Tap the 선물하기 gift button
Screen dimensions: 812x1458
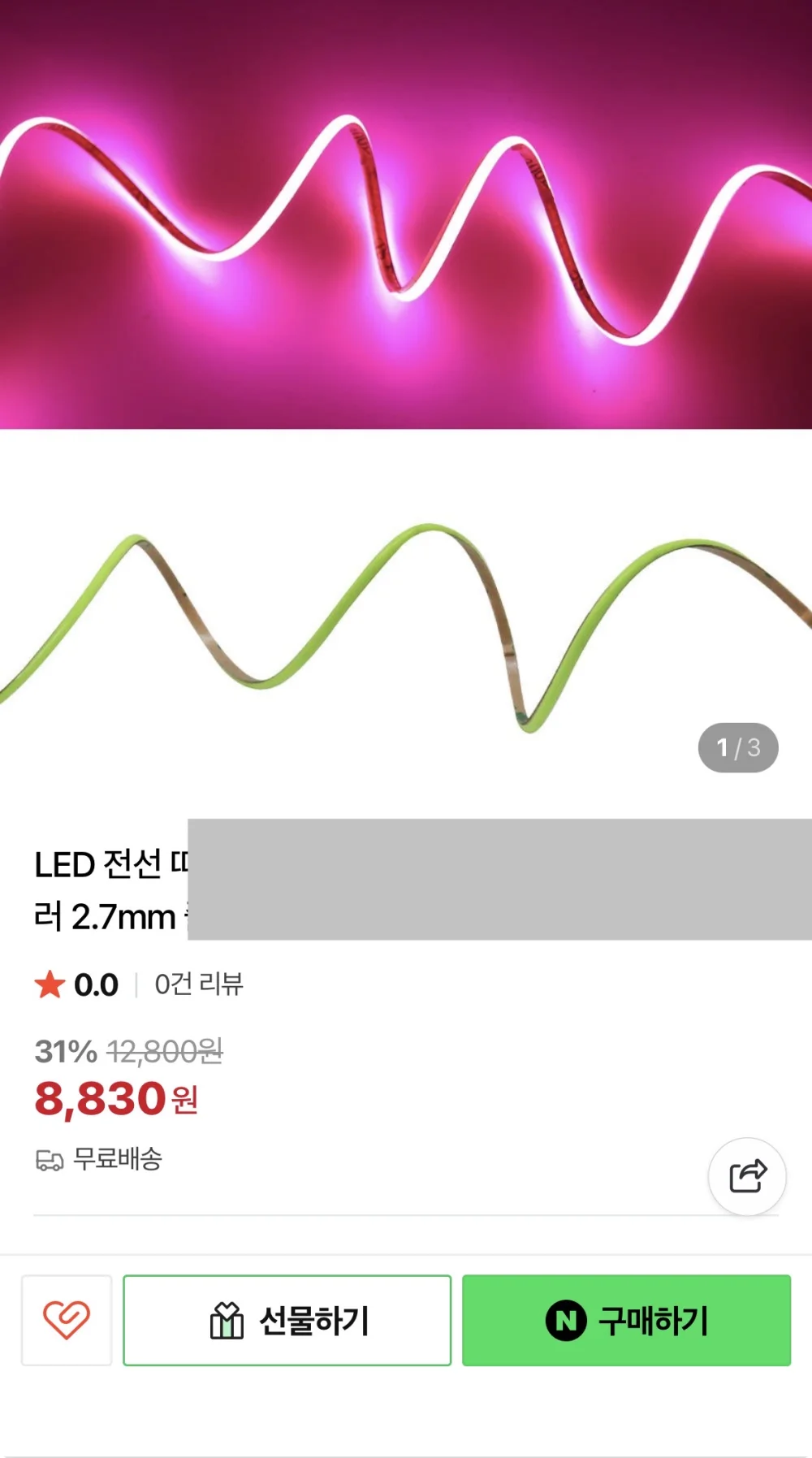coord(287,1320)
